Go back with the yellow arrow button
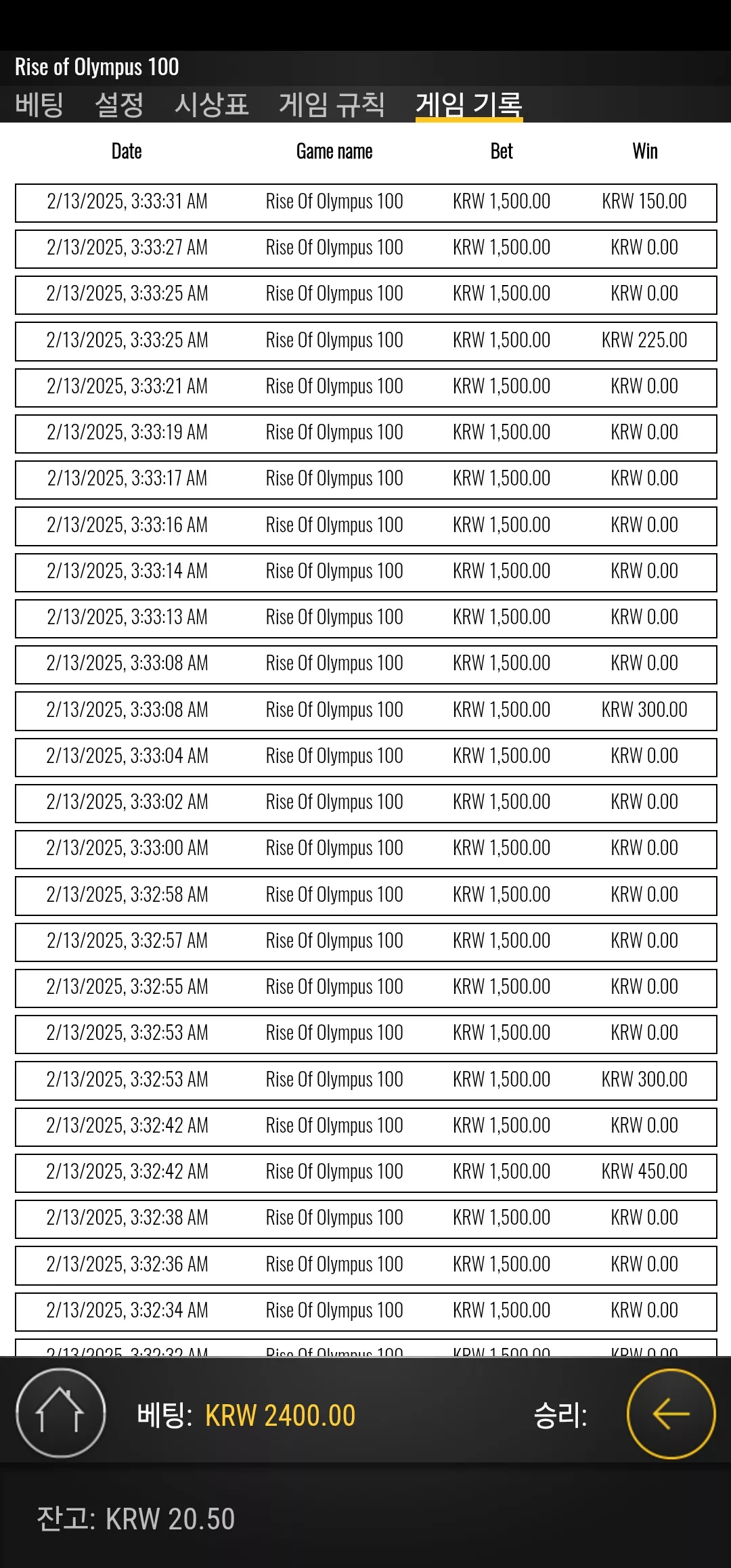Viewport: 731px width, 1568px height. (671, 1414)
